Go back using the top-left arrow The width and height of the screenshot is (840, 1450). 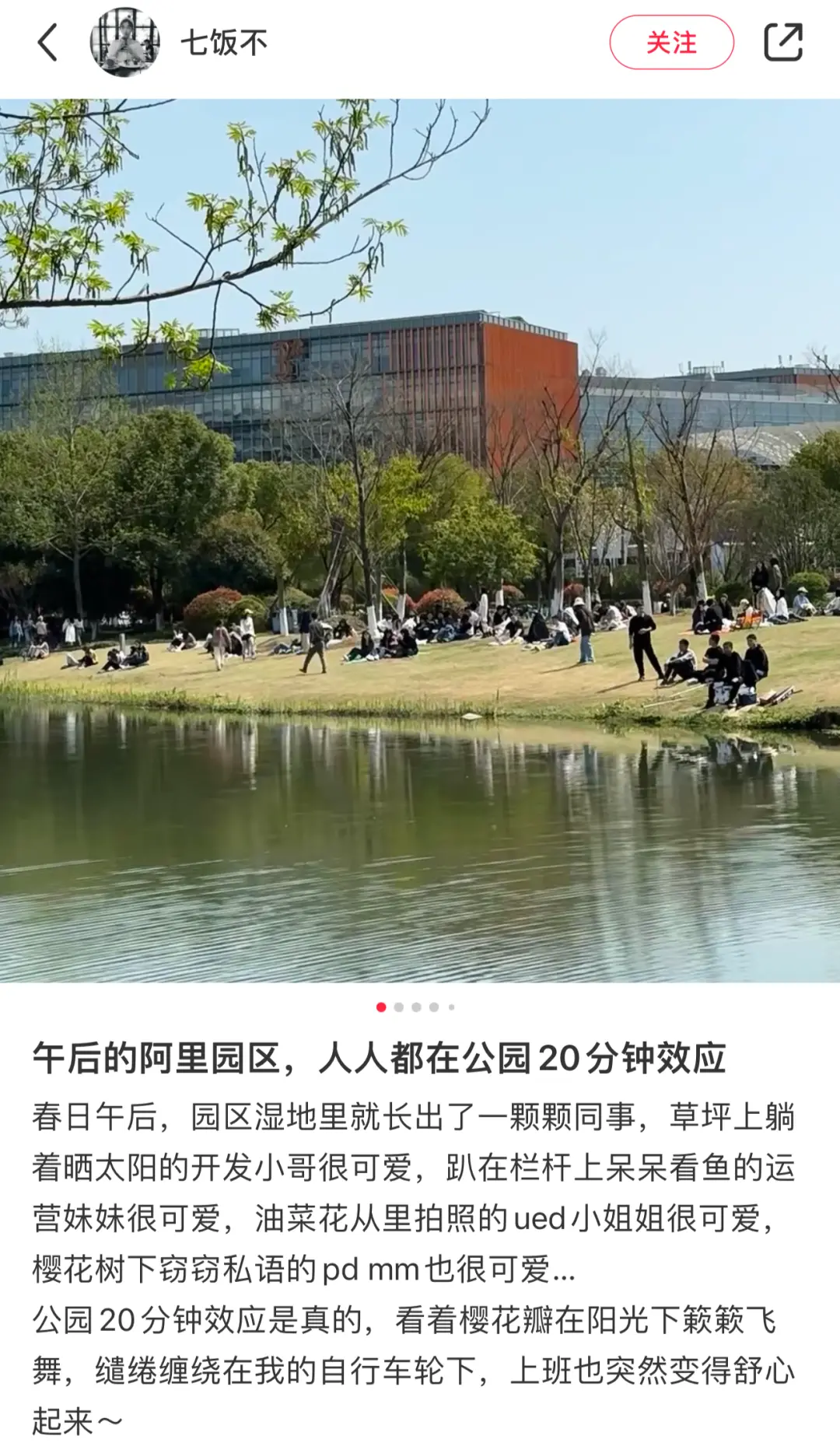47,42
